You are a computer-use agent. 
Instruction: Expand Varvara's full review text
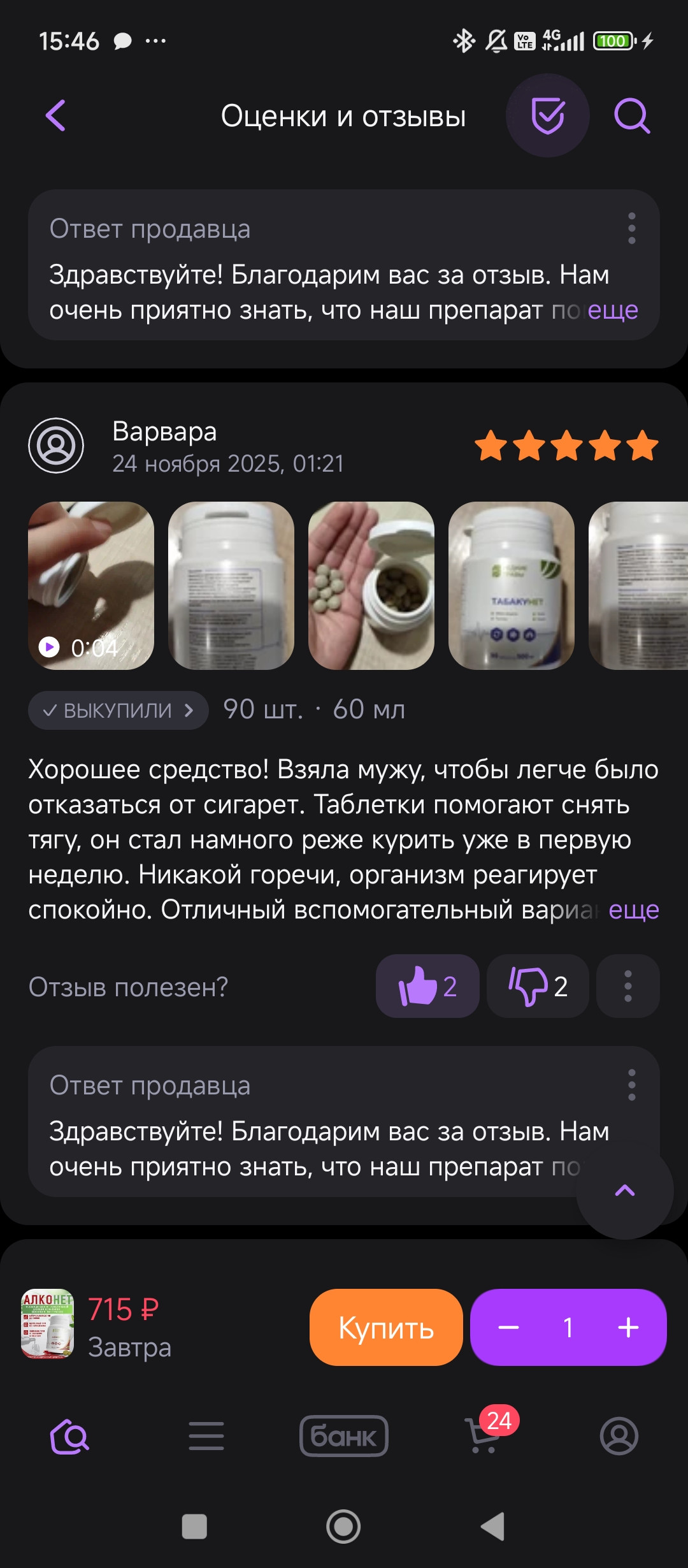click(x=633, y=910)
